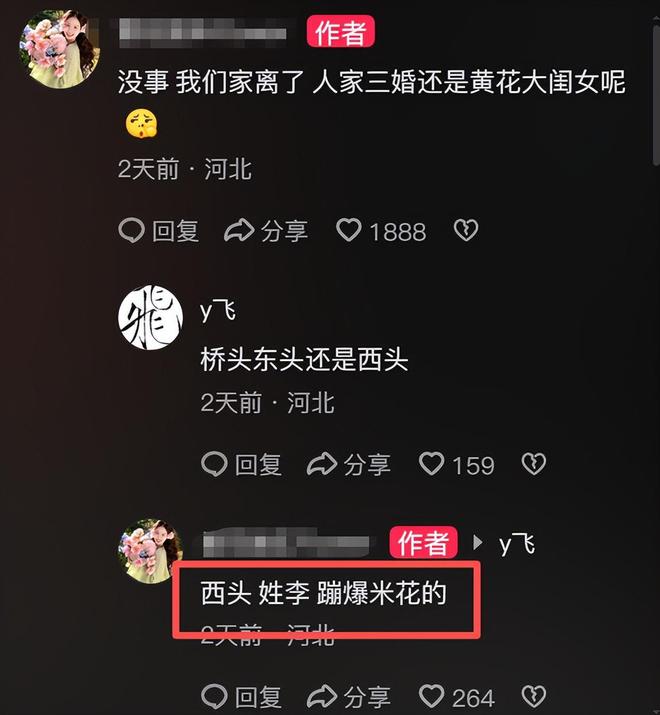Dislike the comment with 1888 likes
The width and height of the screenshot is (660, 715).
point(465,231)
